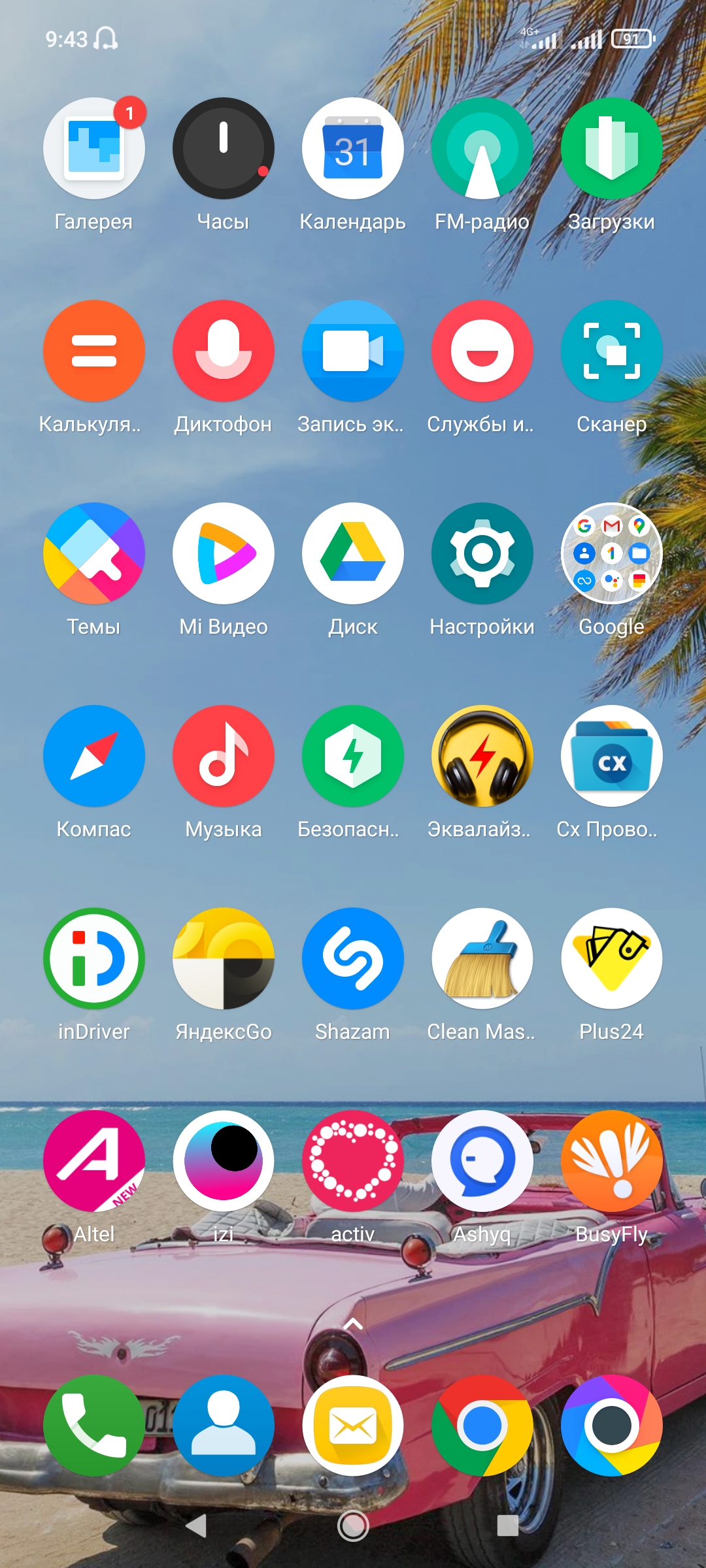Launch the Часы clock app

(x=223, y=149)
